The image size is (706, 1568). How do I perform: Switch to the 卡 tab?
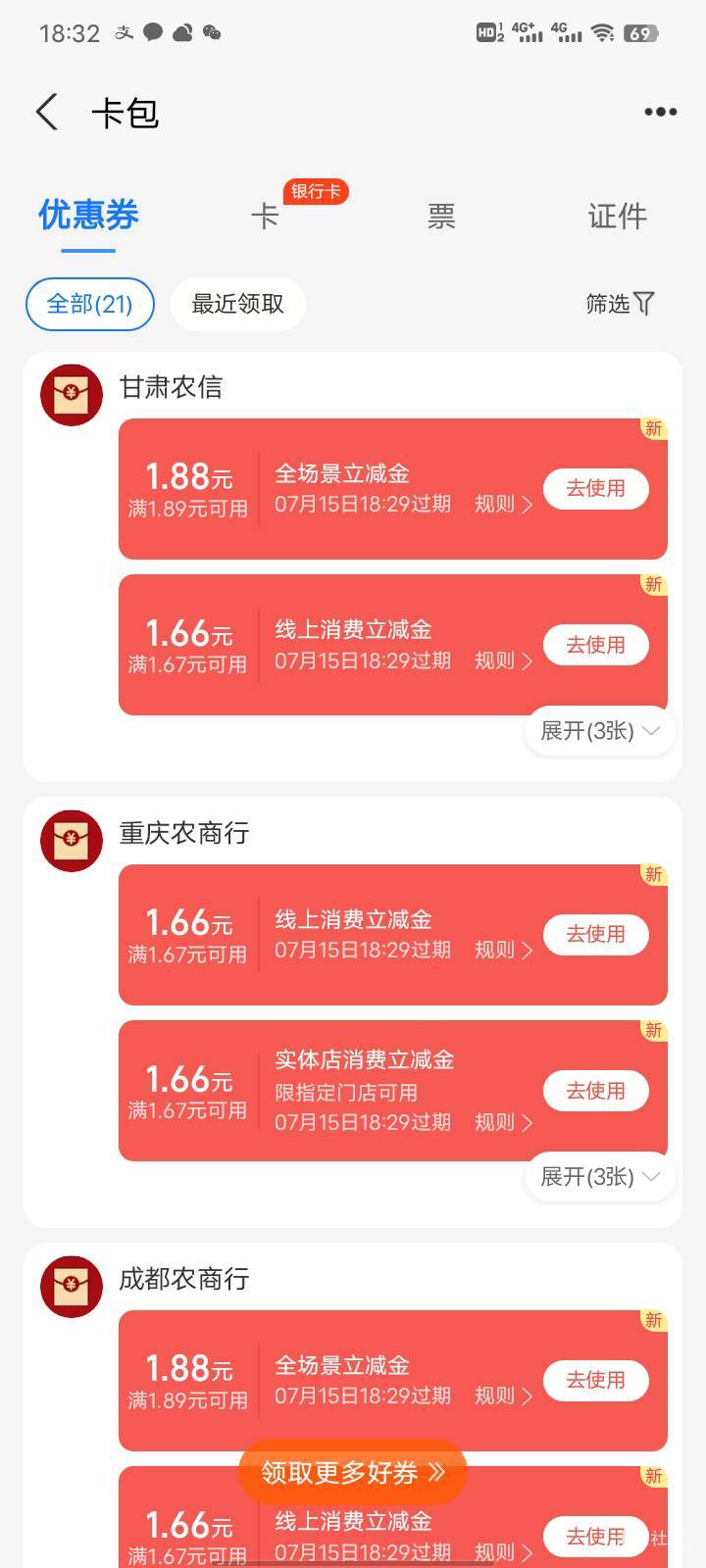point(265,216)
